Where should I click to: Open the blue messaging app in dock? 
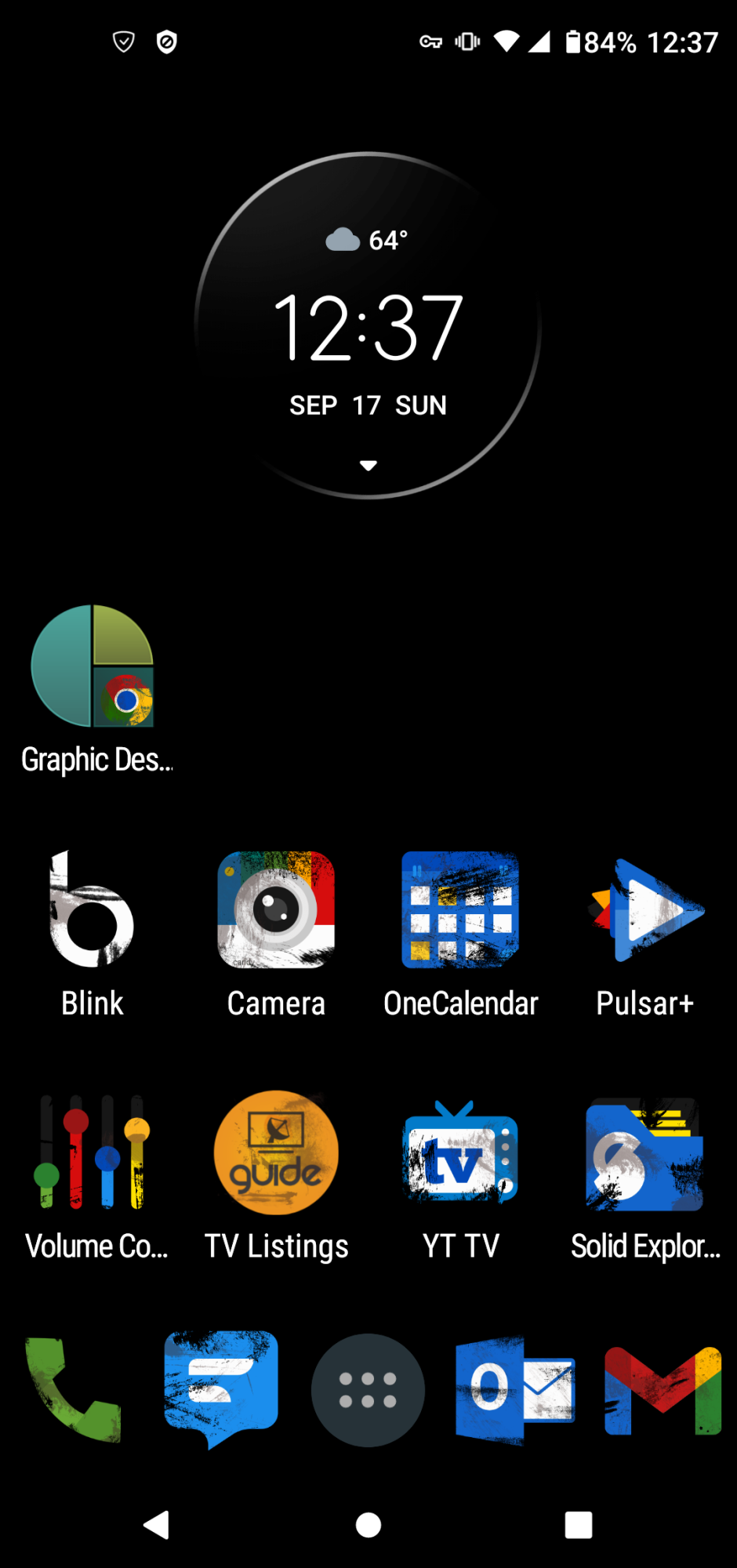[221, 1389]
